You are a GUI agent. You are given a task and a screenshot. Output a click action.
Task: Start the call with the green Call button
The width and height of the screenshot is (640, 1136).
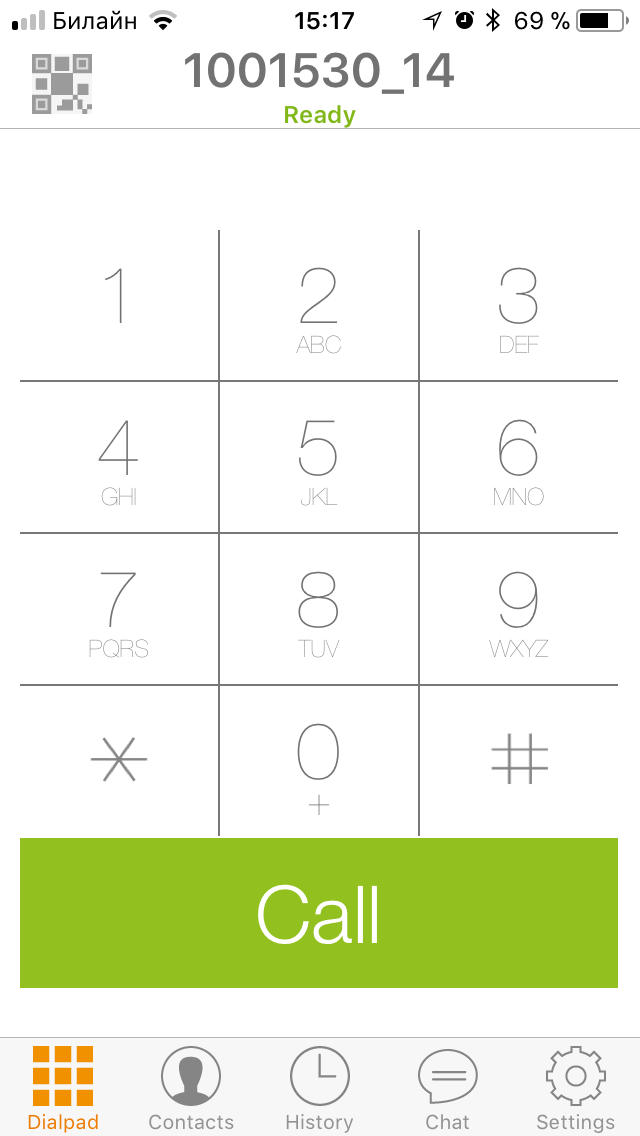pyautogui.click(x=319, y=913)
